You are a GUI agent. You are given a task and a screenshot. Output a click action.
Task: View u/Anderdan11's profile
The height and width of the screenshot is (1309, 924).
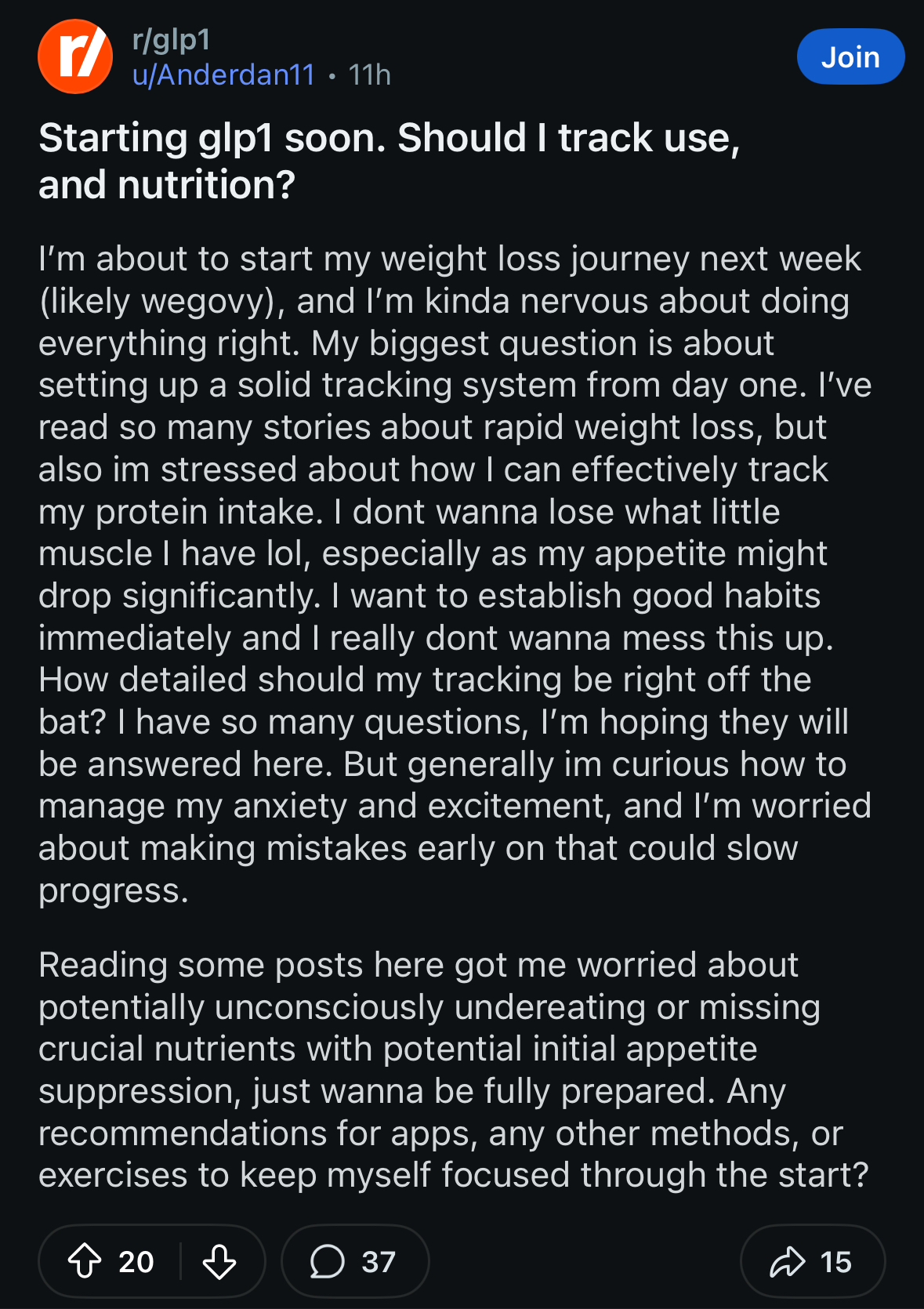click(x=223, y=75)
